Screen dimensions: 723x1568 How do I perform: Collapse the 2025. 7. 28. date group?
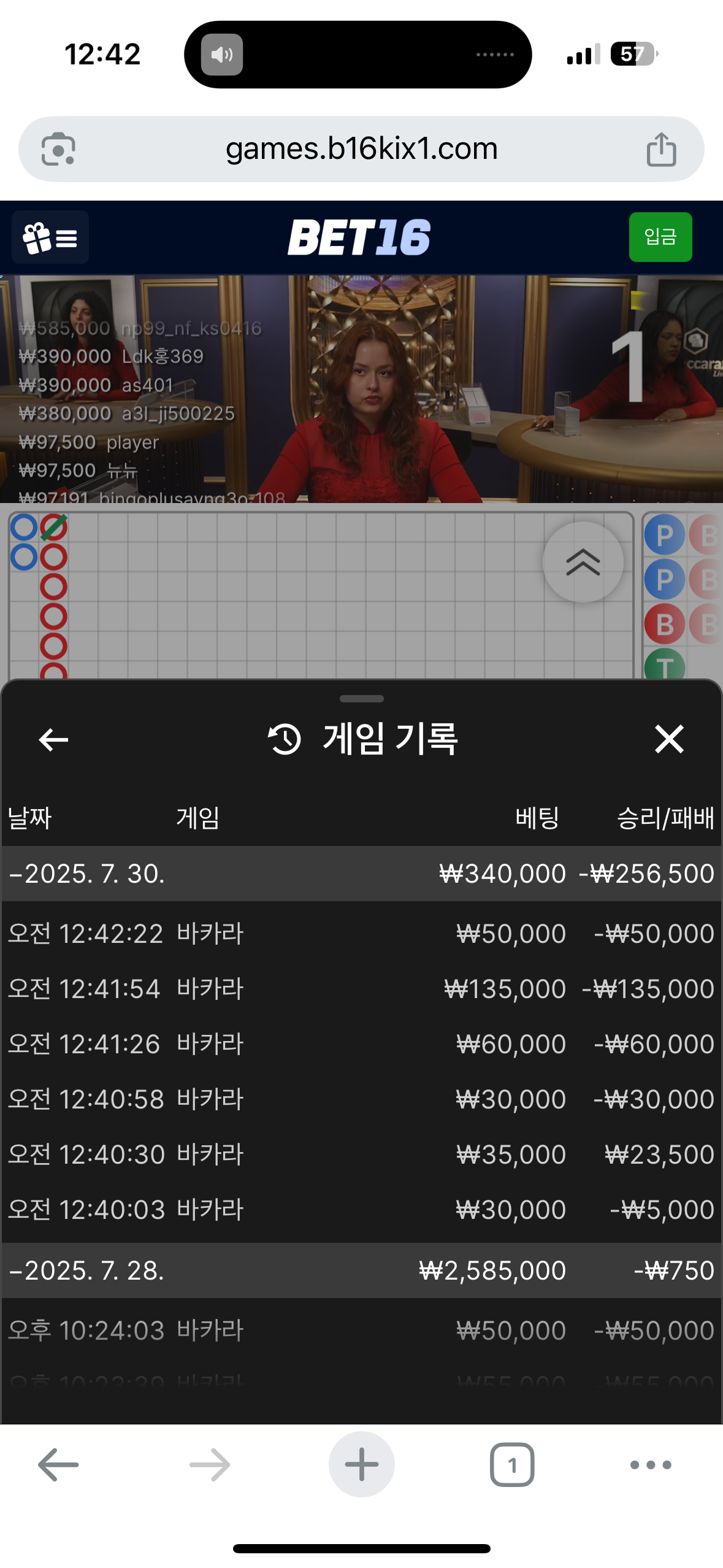(86, 1270)
